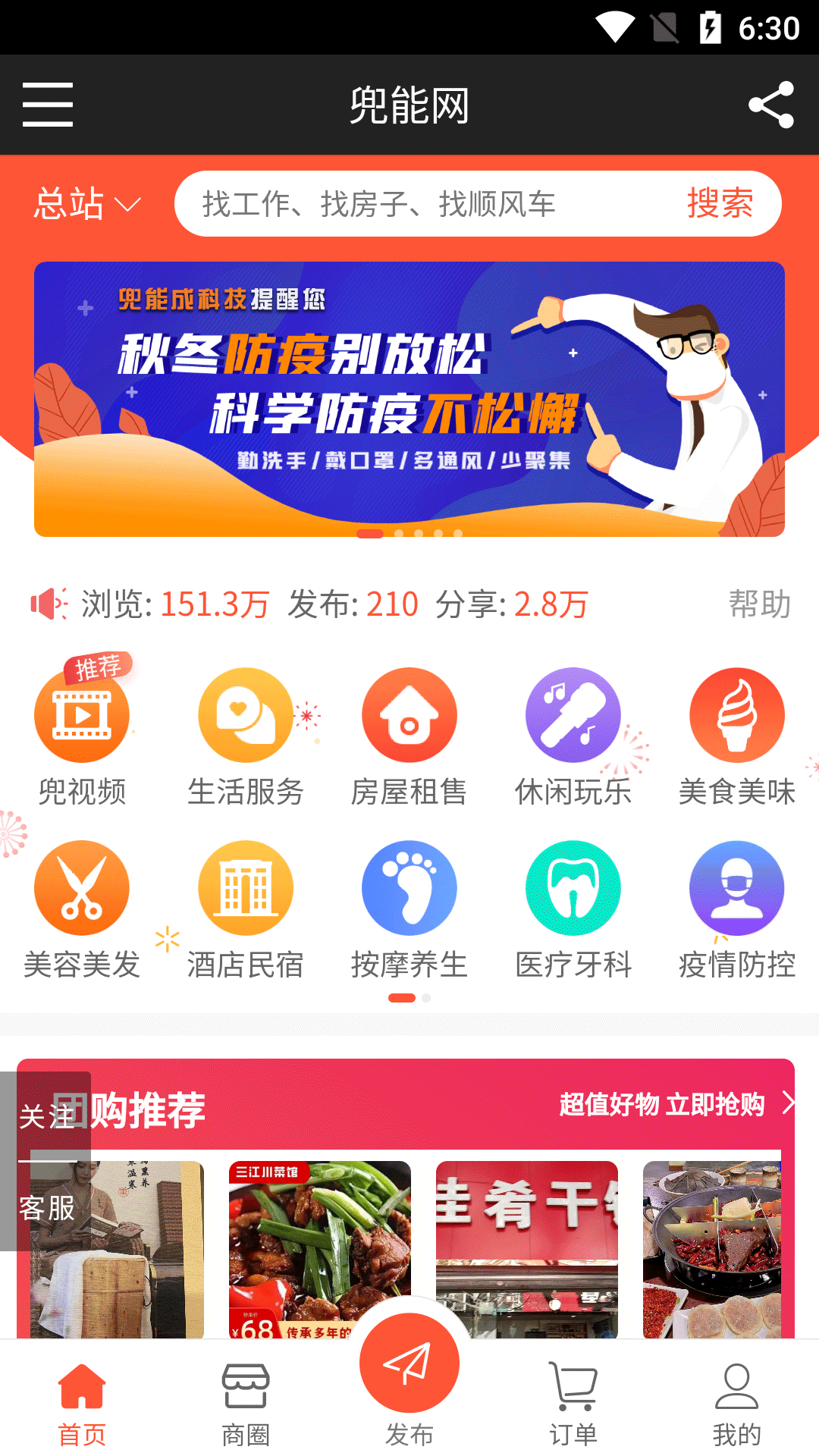Share the 兜能网 page
Viewport: 819px width, 1456px height.
coord(770,105)
